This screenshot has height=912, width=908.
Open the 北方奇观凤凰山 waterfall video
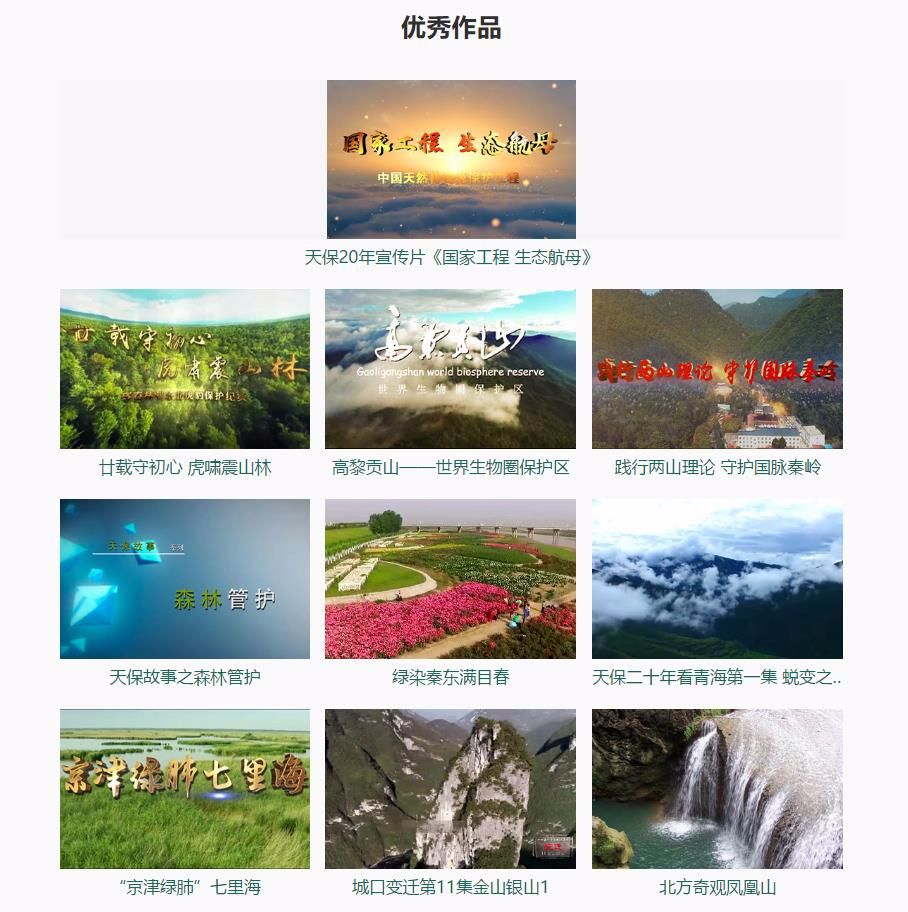point(717,789)
